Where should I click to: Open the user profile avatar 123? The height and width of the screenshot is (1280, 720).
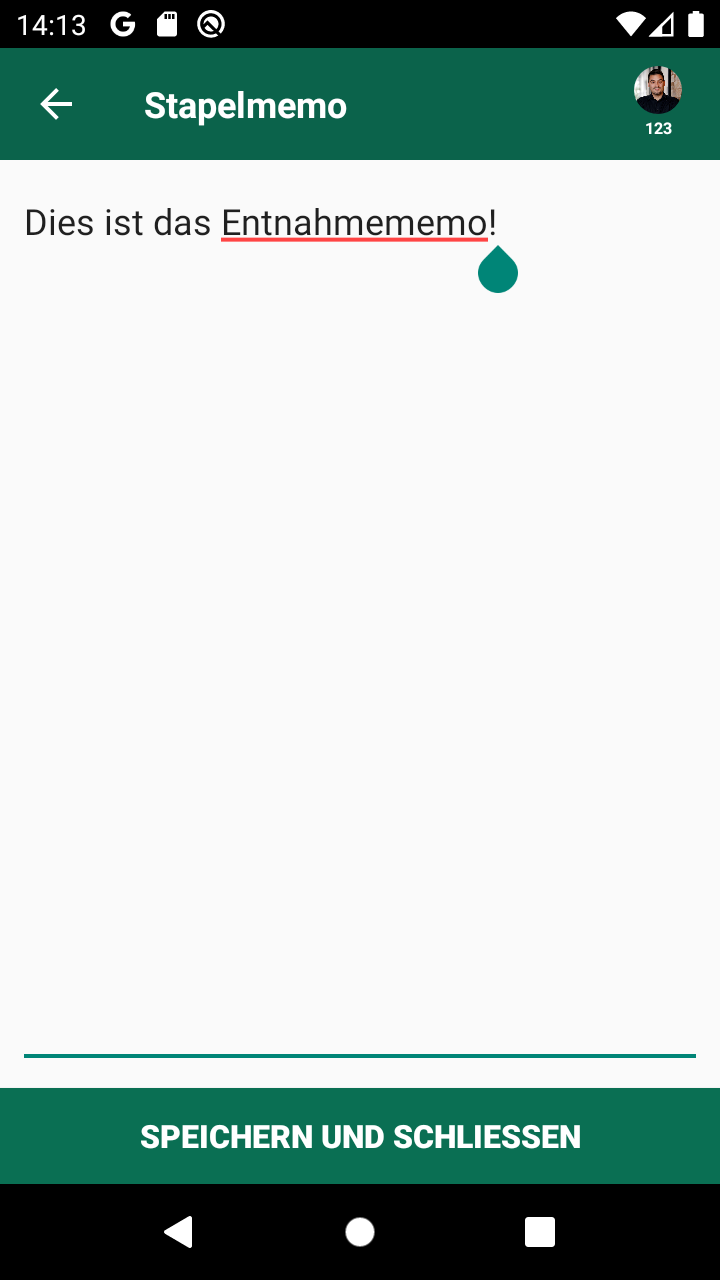tap(658, 93)
